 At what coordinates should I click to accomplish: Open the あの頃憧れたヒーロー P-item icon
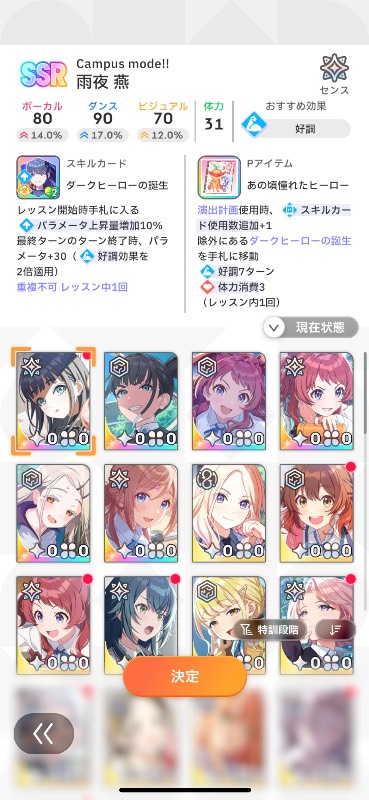point(219,177)
